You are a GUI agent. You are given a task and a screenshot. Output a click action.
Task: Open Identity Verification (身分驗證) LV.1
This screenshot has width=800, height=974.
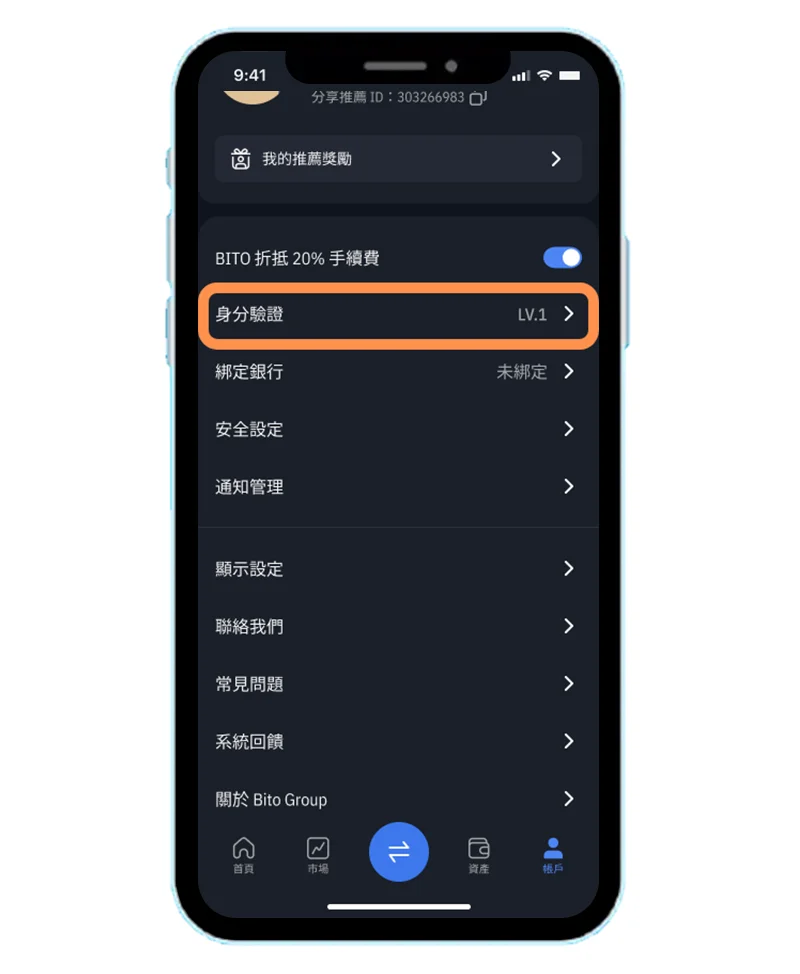click(x=398, y=314)
